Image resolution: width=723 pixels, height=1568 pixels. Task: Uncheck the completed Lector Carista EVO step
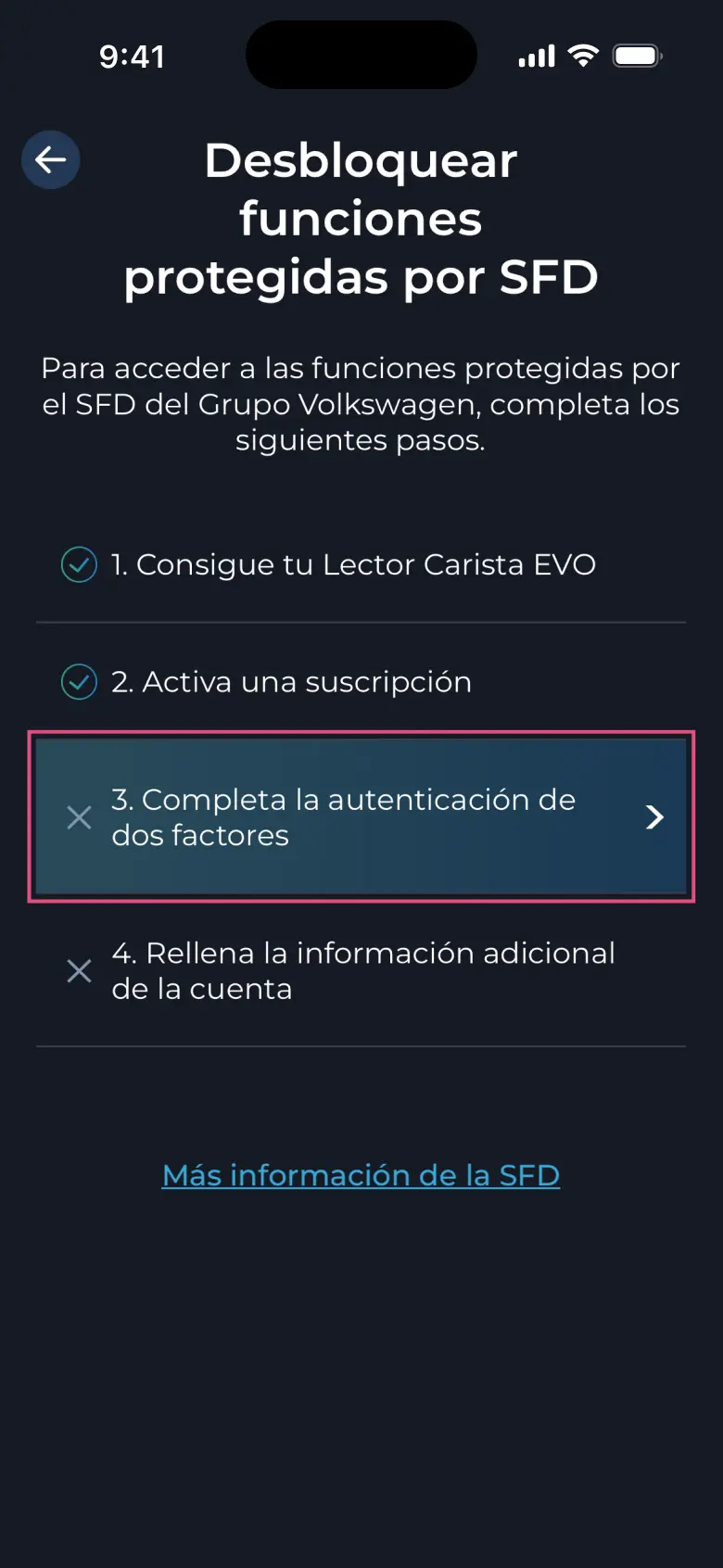point(79,563)
